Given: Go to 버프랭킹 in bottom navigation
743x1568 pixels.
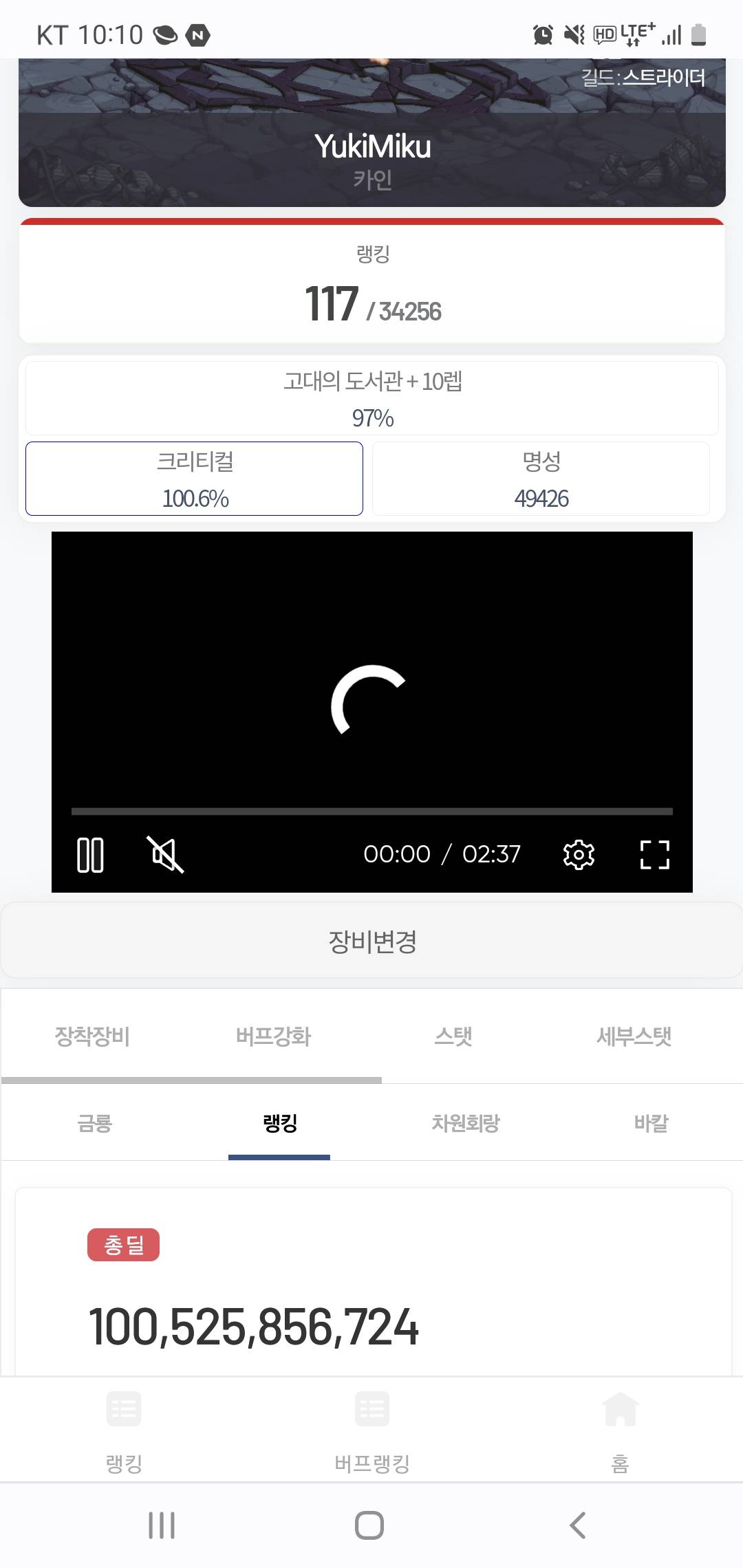Looking at the screenshot, I should [372, 1431].
